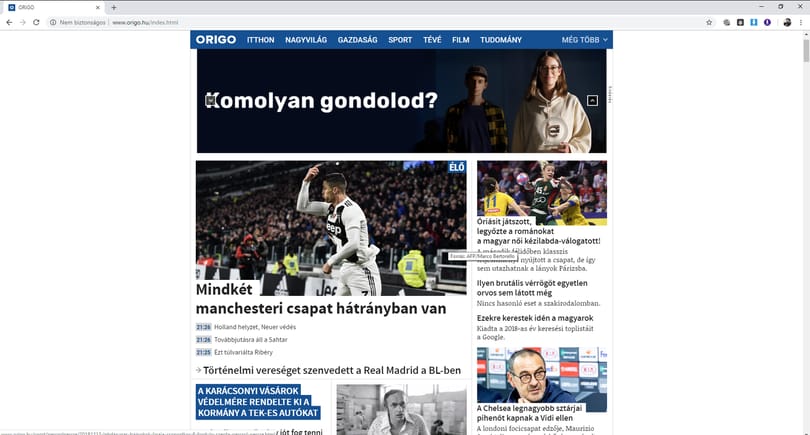Open the ITTHON section
Screen dimensions: 810x435
click(x=260, y=40)
